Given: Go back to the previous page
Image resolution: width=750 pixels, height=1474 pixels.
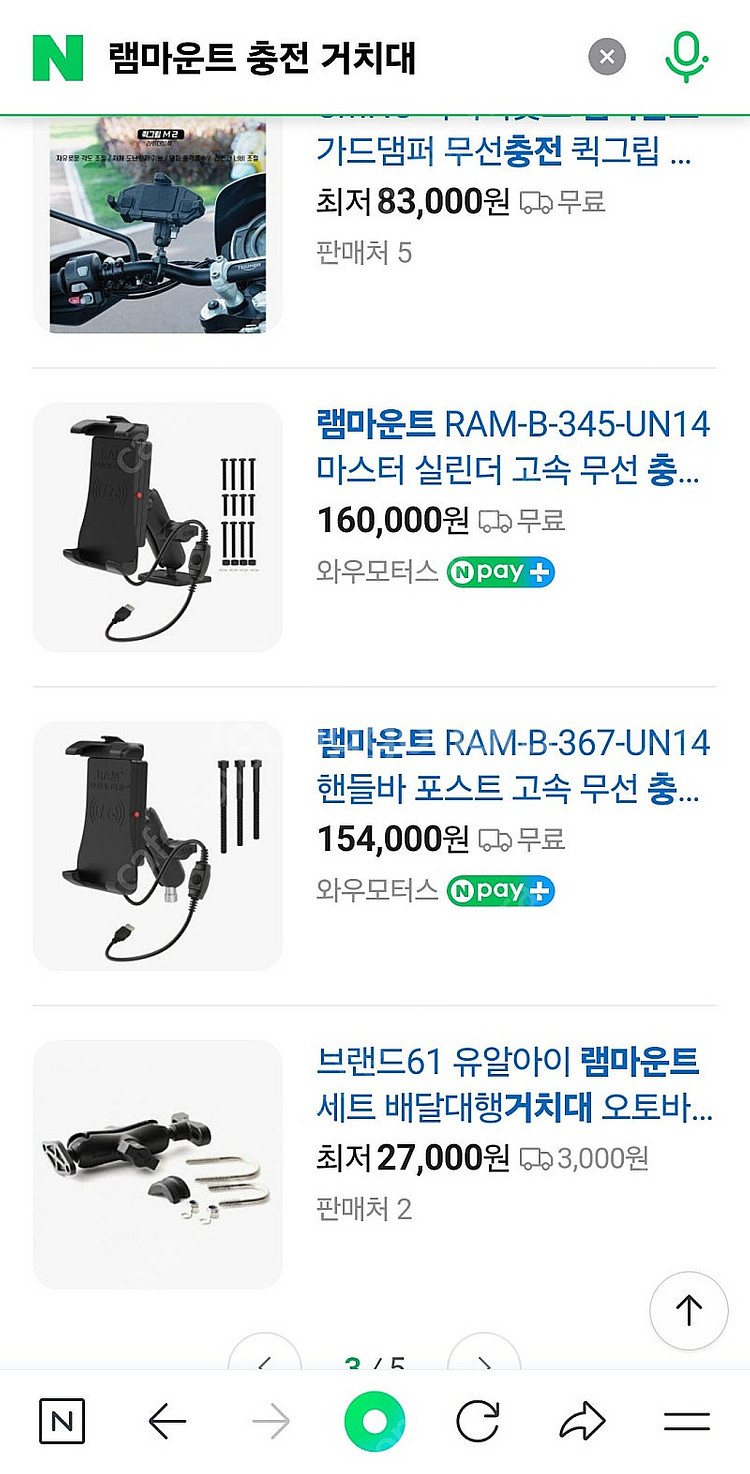Looking at the screenshot, I should point(167,1421).
